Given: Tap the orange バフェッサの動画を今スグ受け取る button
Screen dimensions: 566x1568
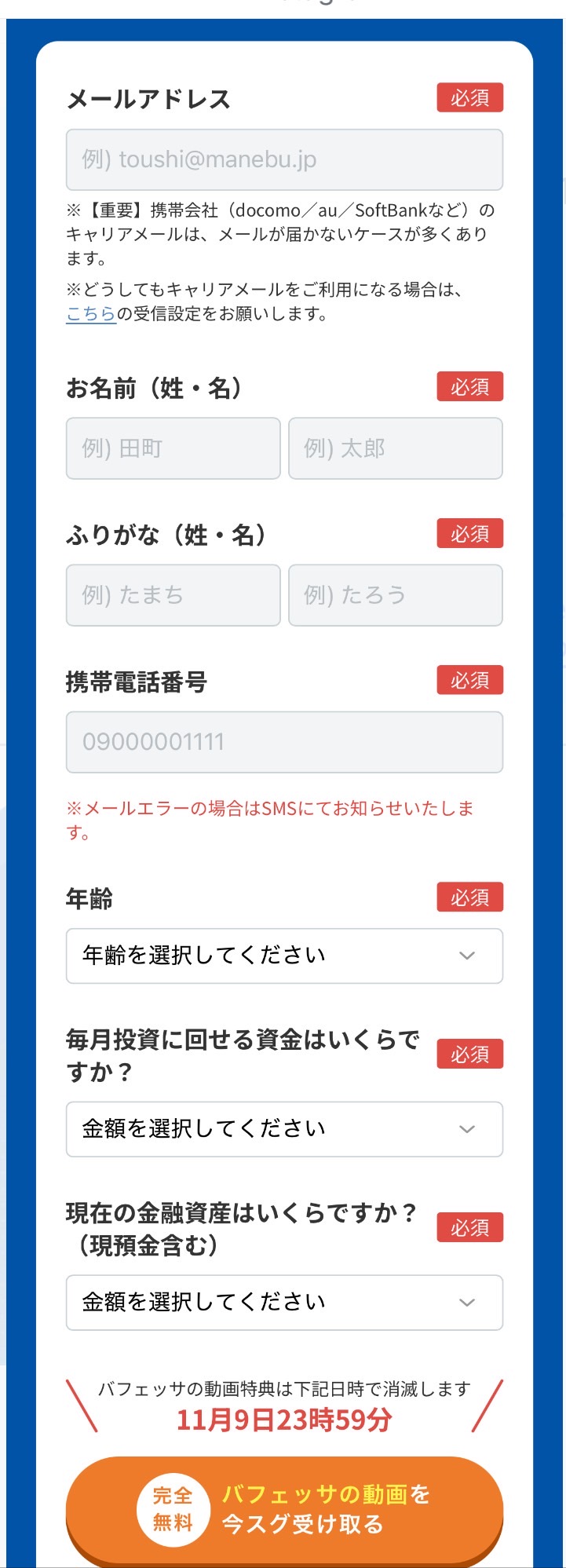Looking at the screenshot, I should 283,1508.
